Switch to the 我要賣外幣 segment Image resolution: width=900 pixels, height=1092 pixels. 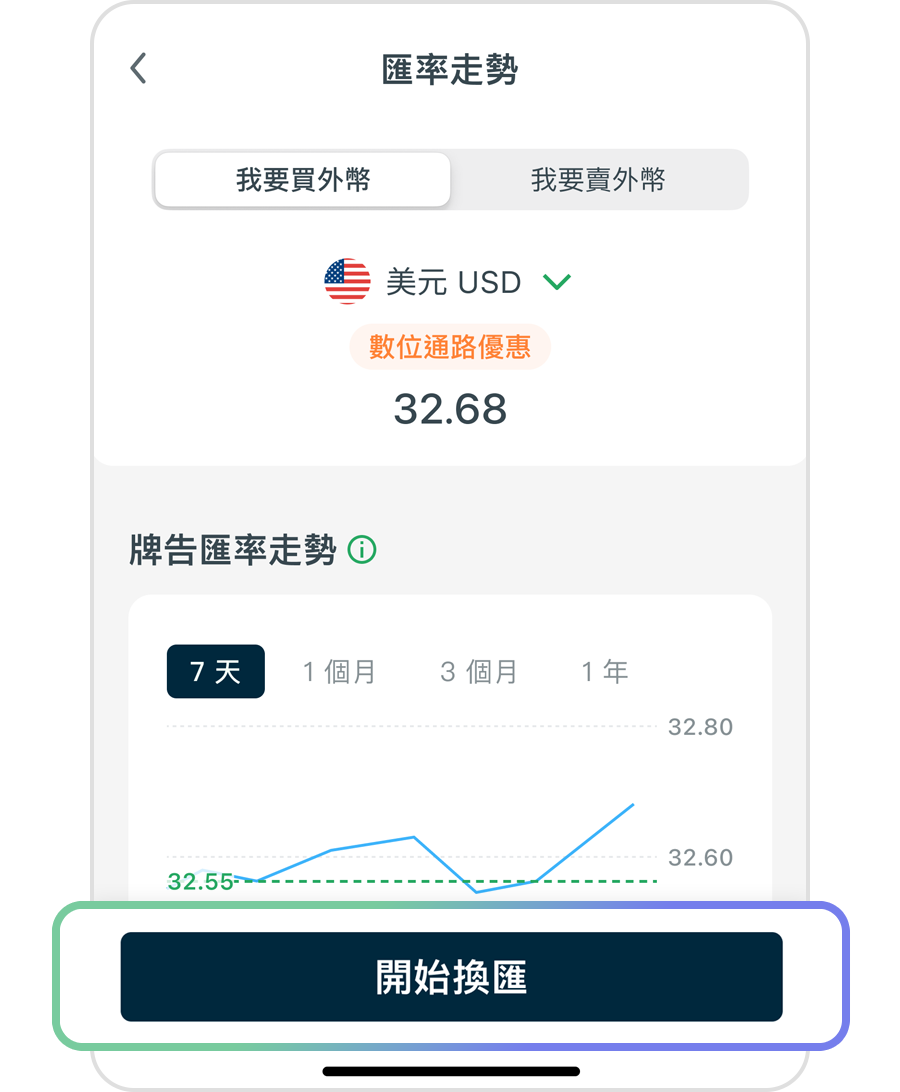click(x=598, y=180)
